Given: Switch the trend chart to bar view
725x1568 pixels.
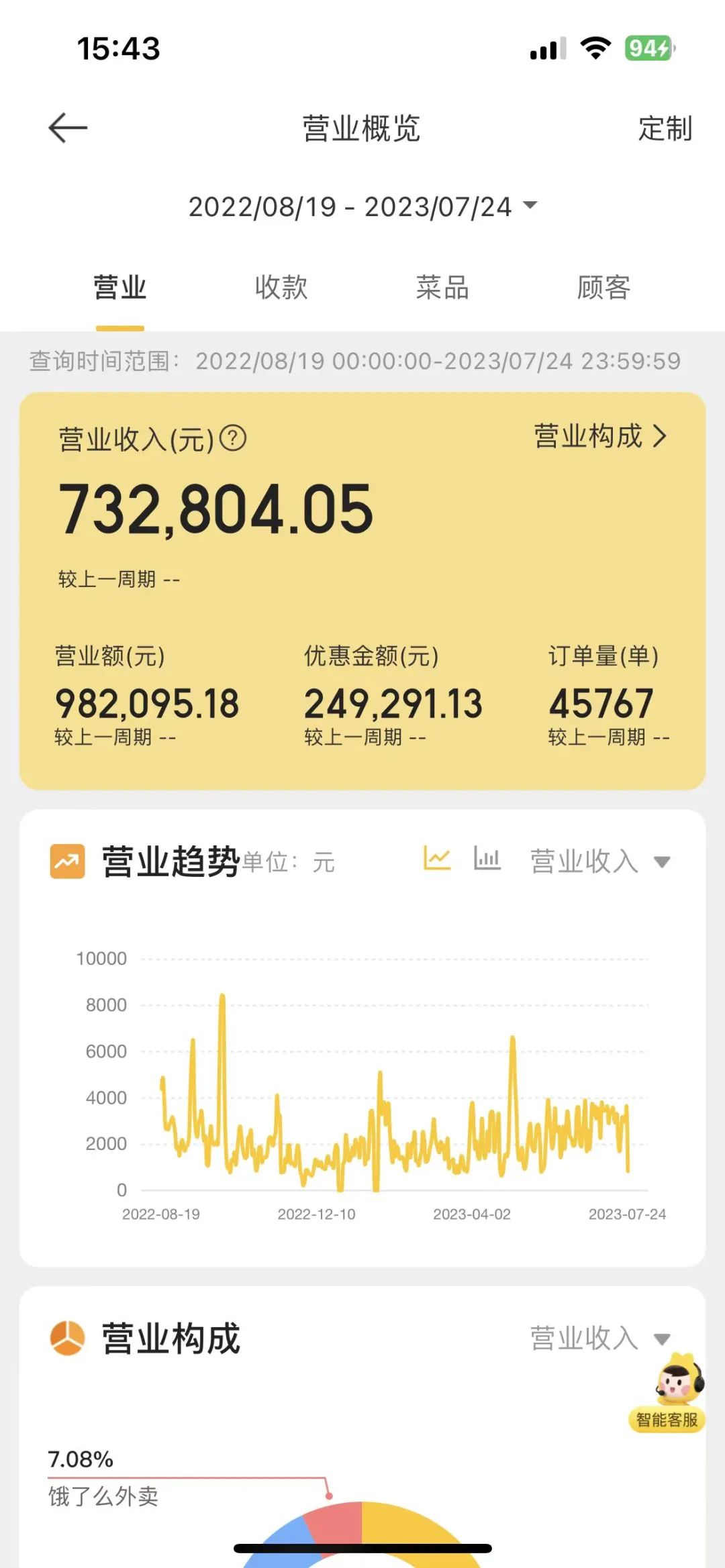Looking at the screenshot, I should [x=487, y=858].
